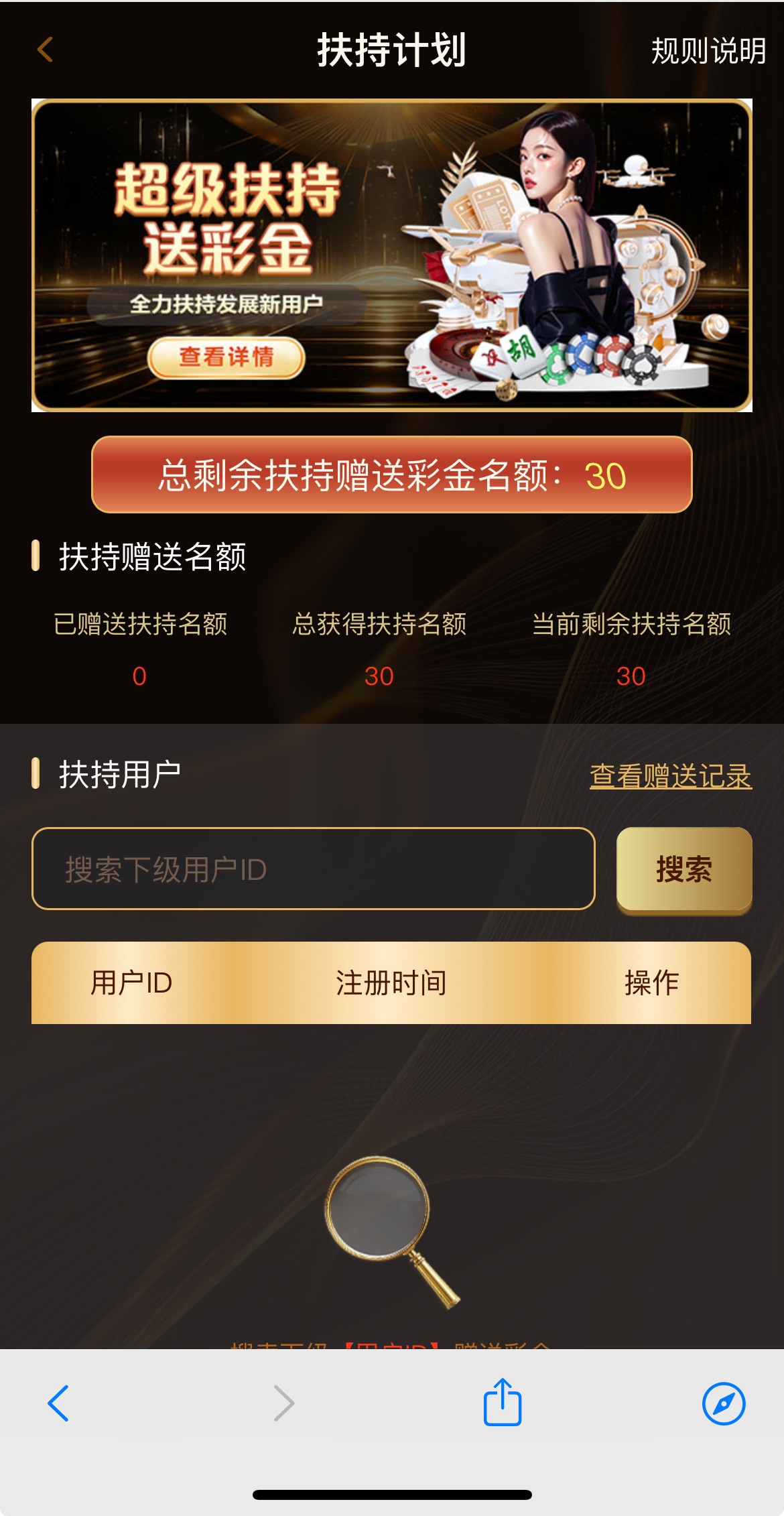
Task: Open the 查看赠送记录 gift records link
Action: click(670, 776)
